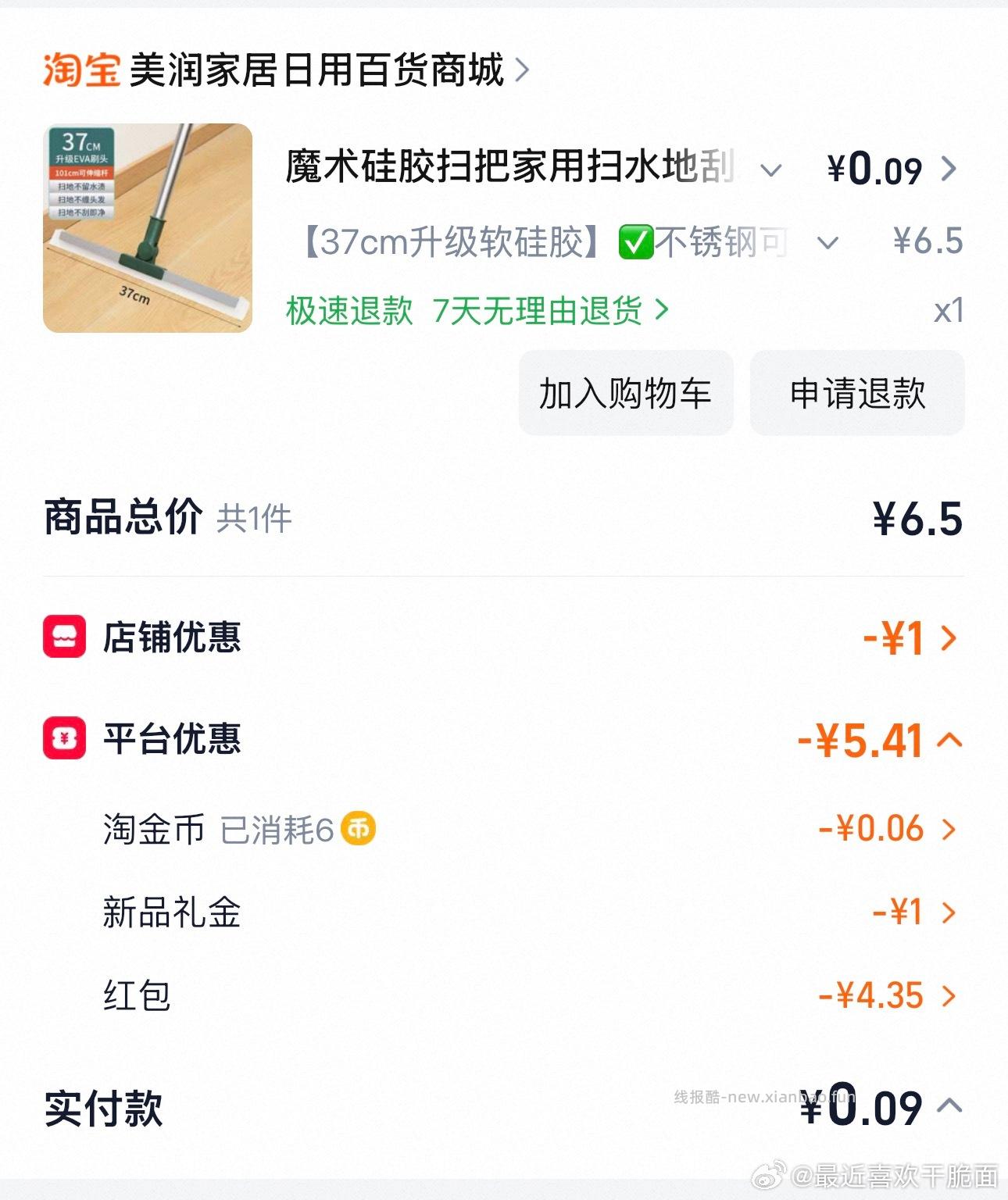Click the 极速退款 green label
1008x1200 pixels.
tap(349, 311)
